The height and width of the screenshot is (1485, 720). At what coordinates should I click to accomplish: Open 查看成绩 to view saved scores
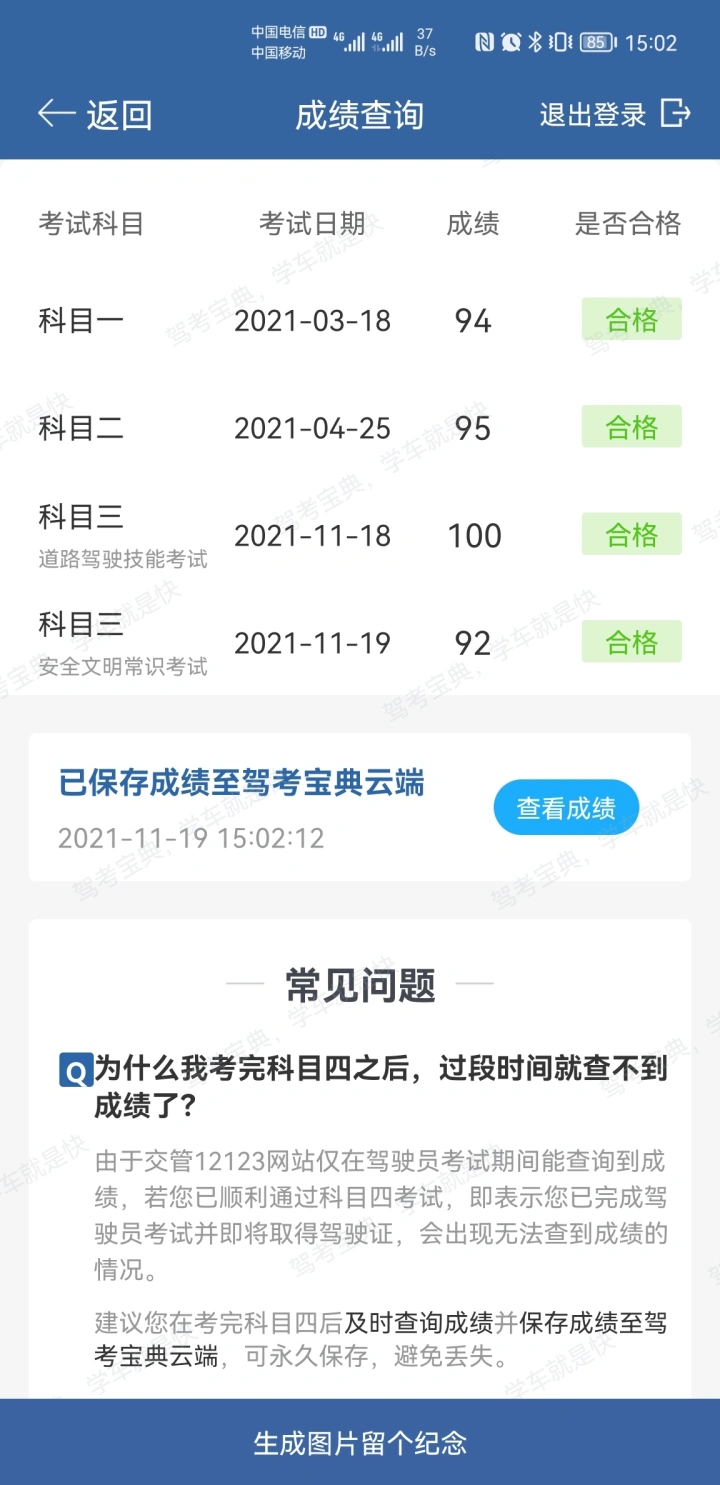tap(566, 808)
